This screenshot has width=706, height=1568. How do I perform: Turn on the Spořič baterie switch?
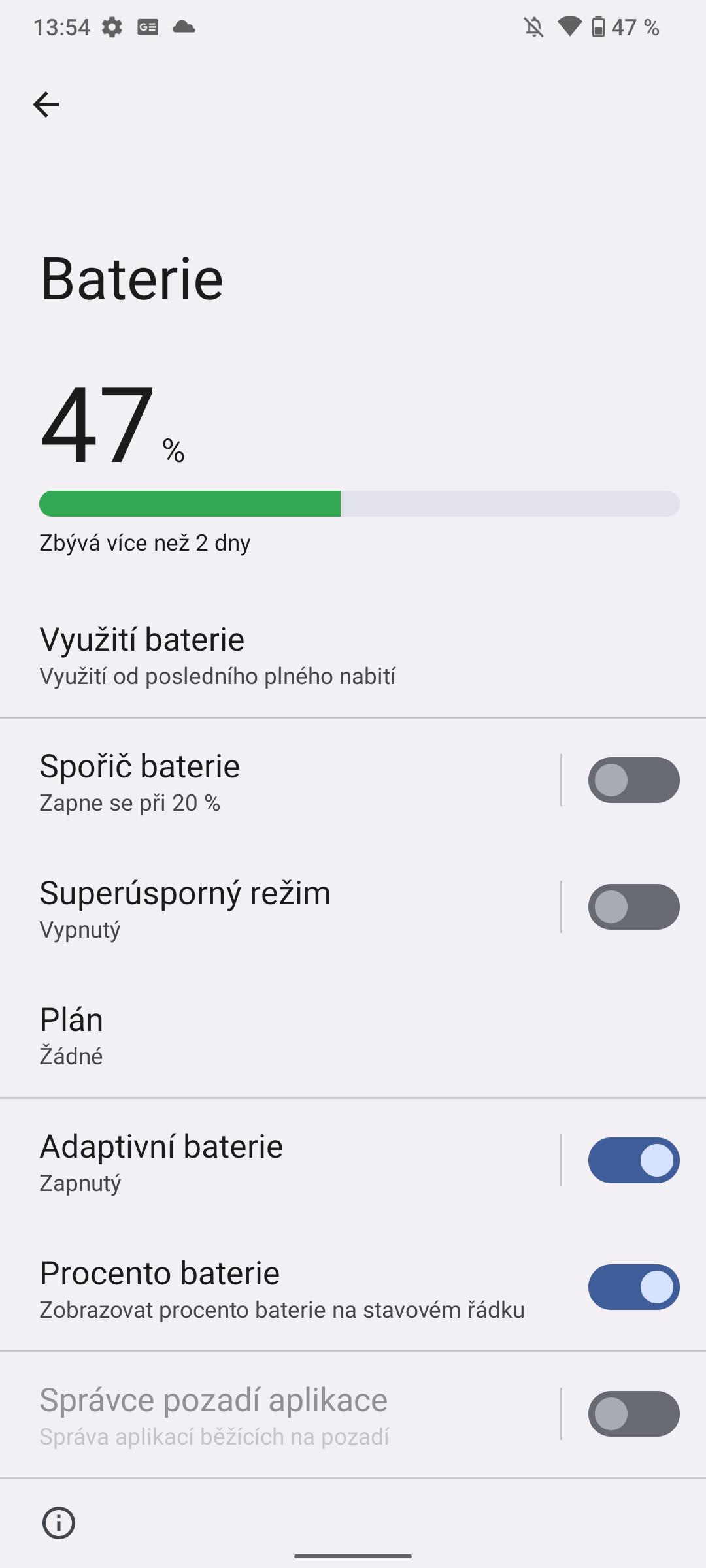pyautogui.click(x=633, y=780)
